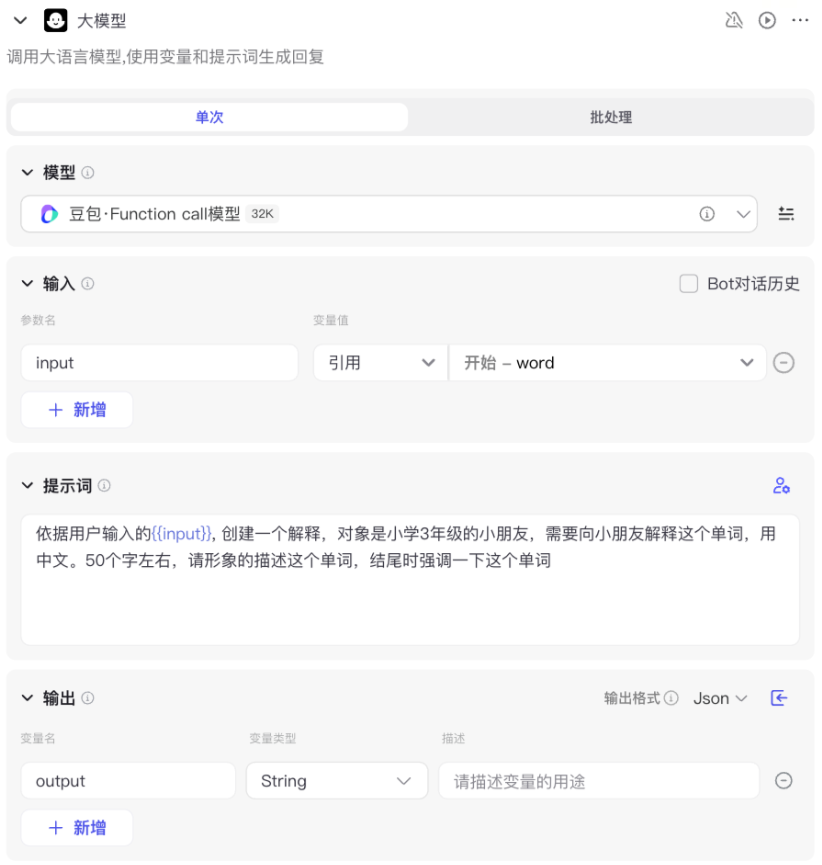Change the 引用 variable type dropdown
822x865 pixels.
(380, 363)
